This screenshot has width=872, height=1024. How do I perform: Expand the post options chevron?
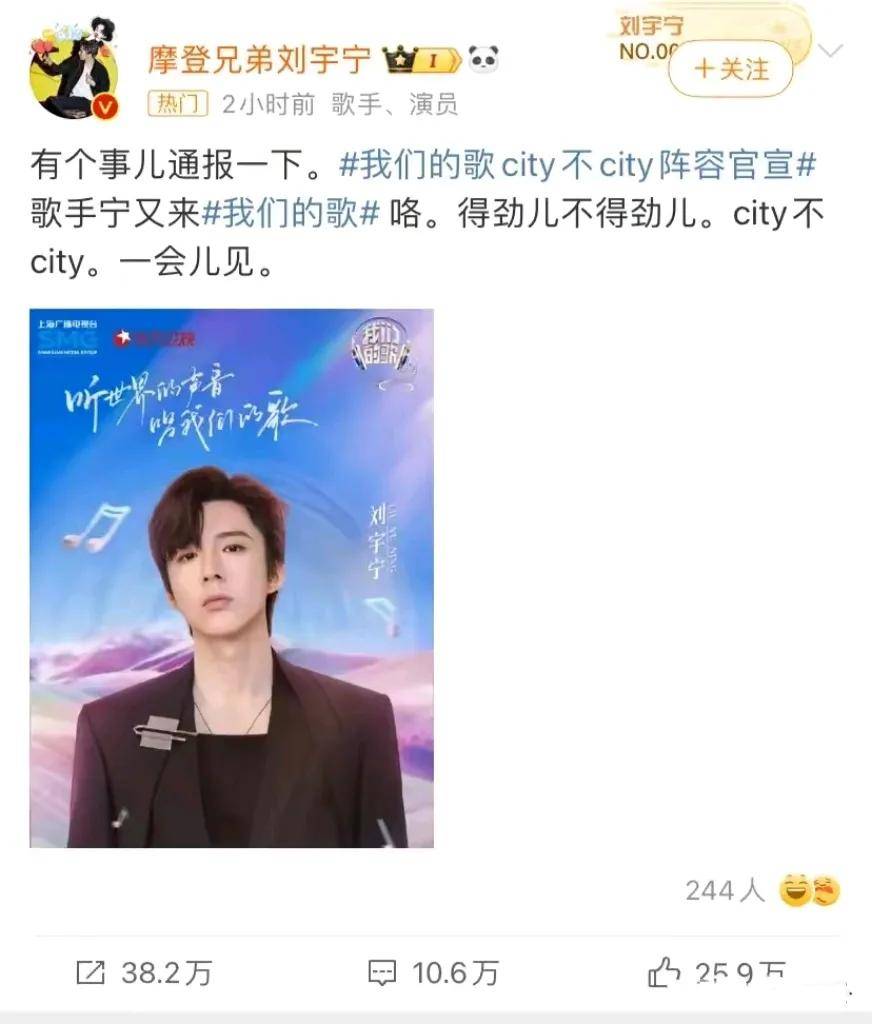click(x=830, y=50)
